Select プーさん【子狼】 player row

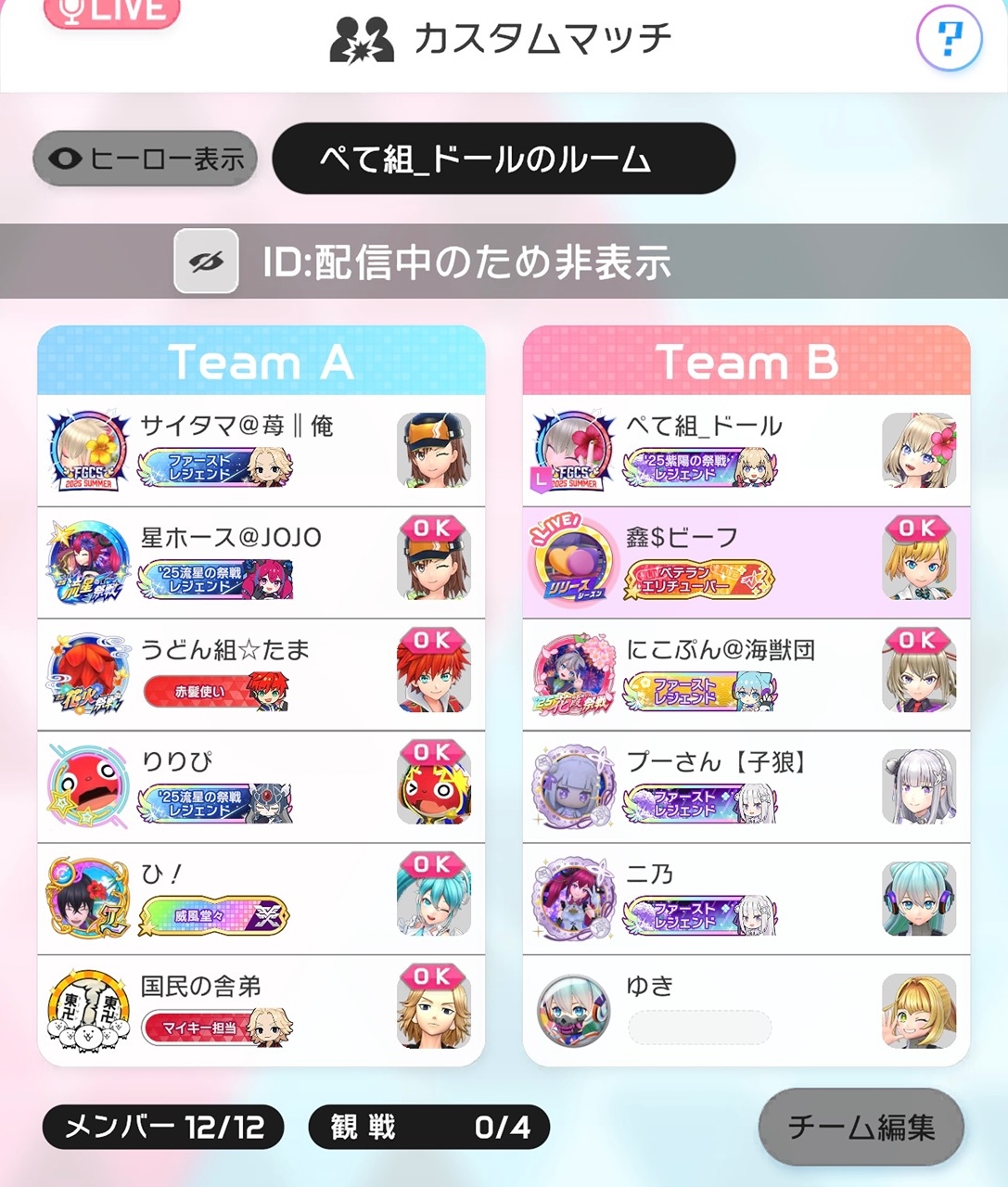point(746,787)
